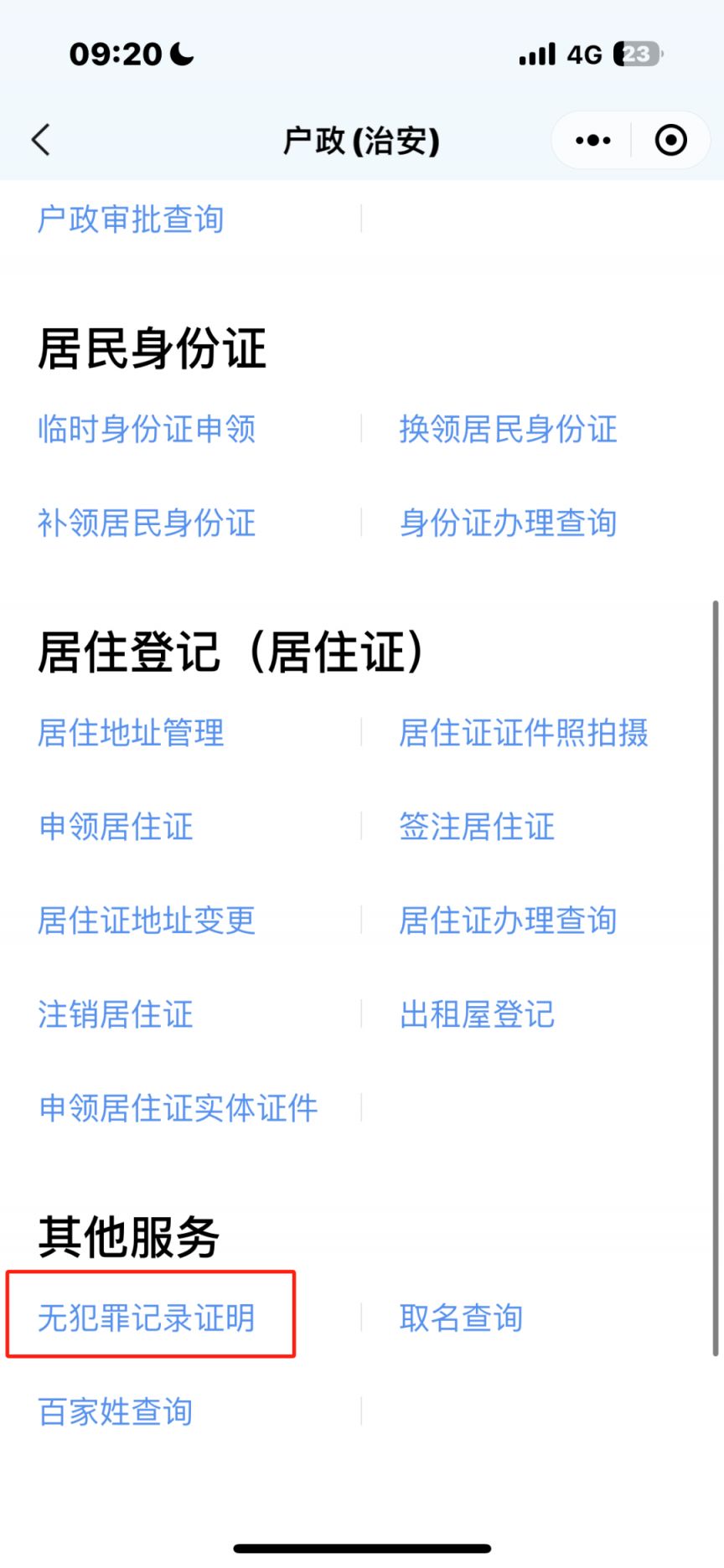The height and width of the screenshot is (1568, 724).
Task: Open 签注居住证
Action: [x=477, y=827]
